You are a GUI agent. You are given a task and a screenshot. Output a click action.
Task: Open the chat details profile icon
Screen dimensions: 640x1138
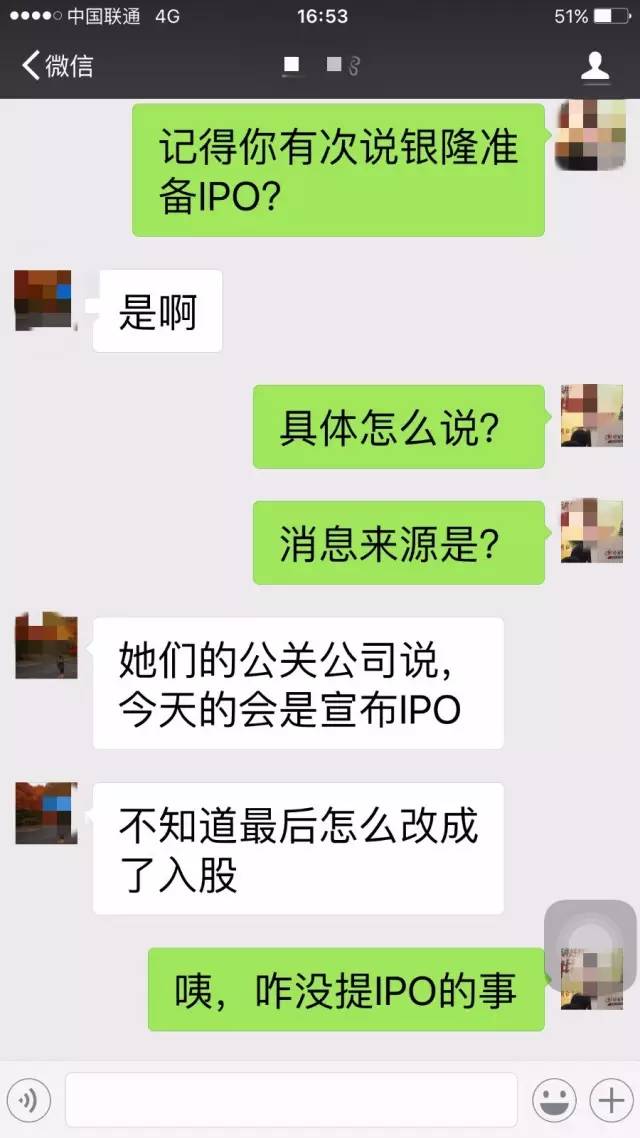tap(595, 66)
